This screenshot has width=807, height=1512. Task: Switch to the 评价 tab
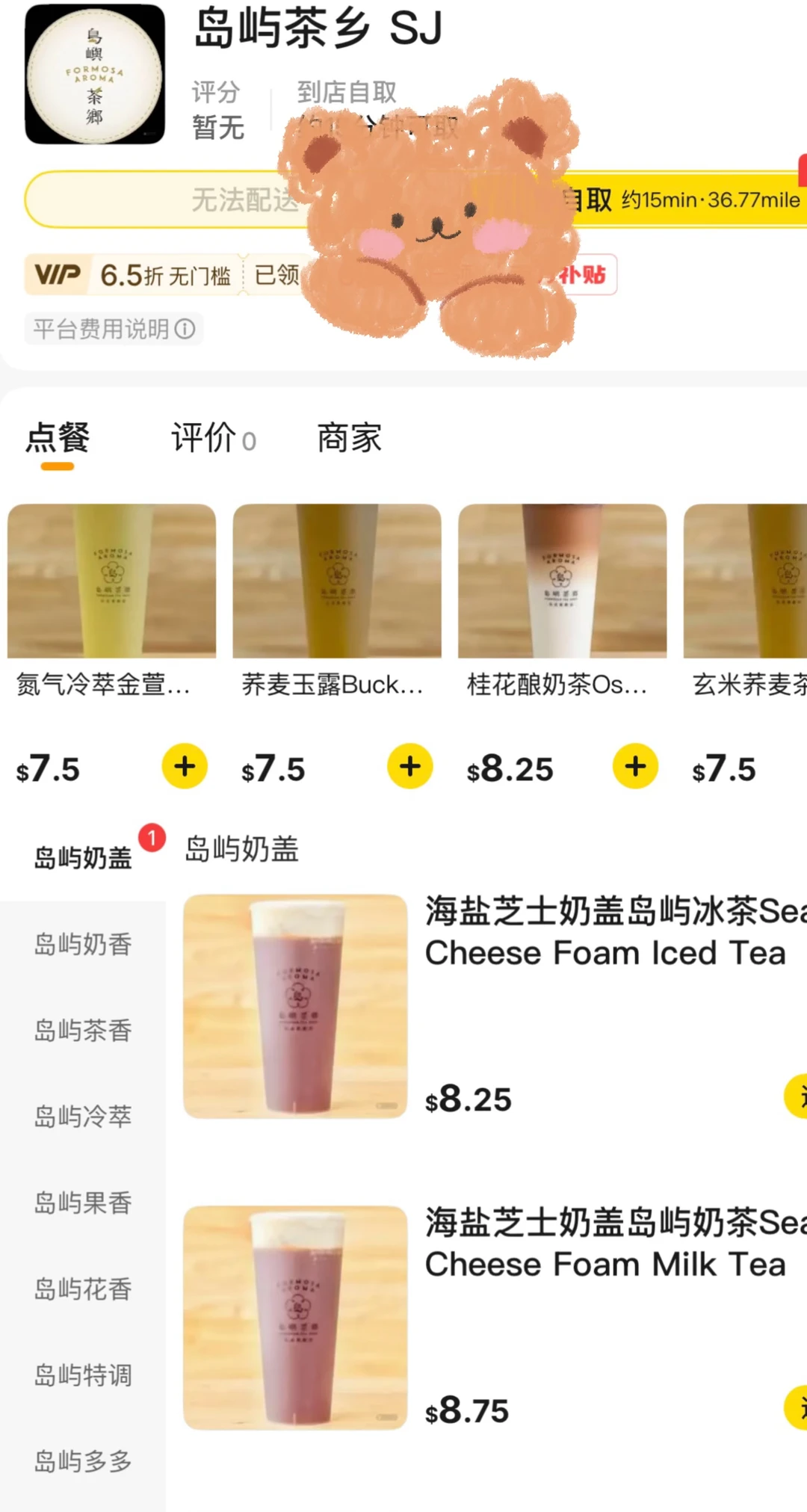(x=202, y=439)
